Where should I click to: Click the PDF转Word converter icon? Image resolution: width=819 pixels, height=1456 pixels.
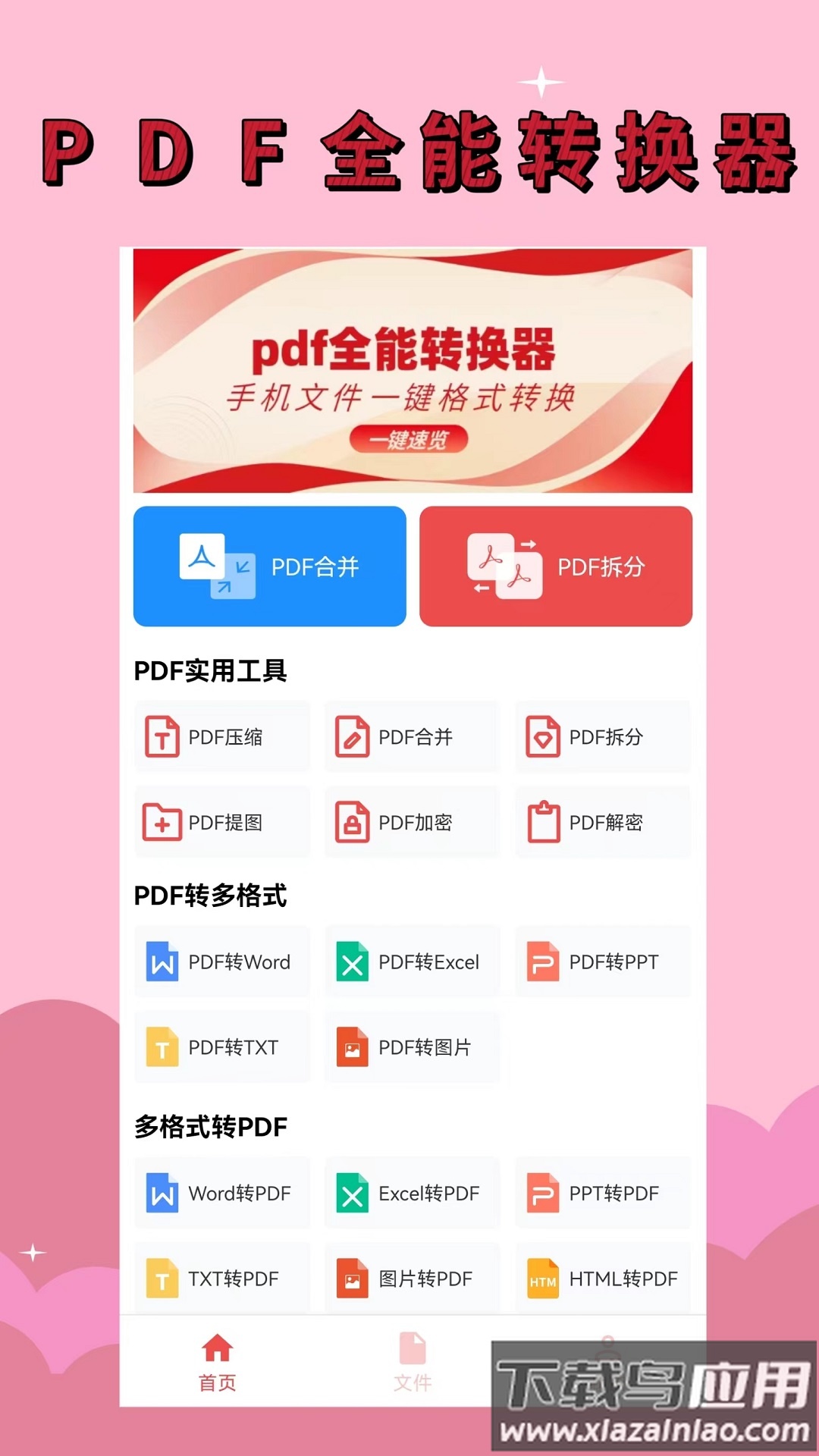pyautogui.click(x=221, y=962)
